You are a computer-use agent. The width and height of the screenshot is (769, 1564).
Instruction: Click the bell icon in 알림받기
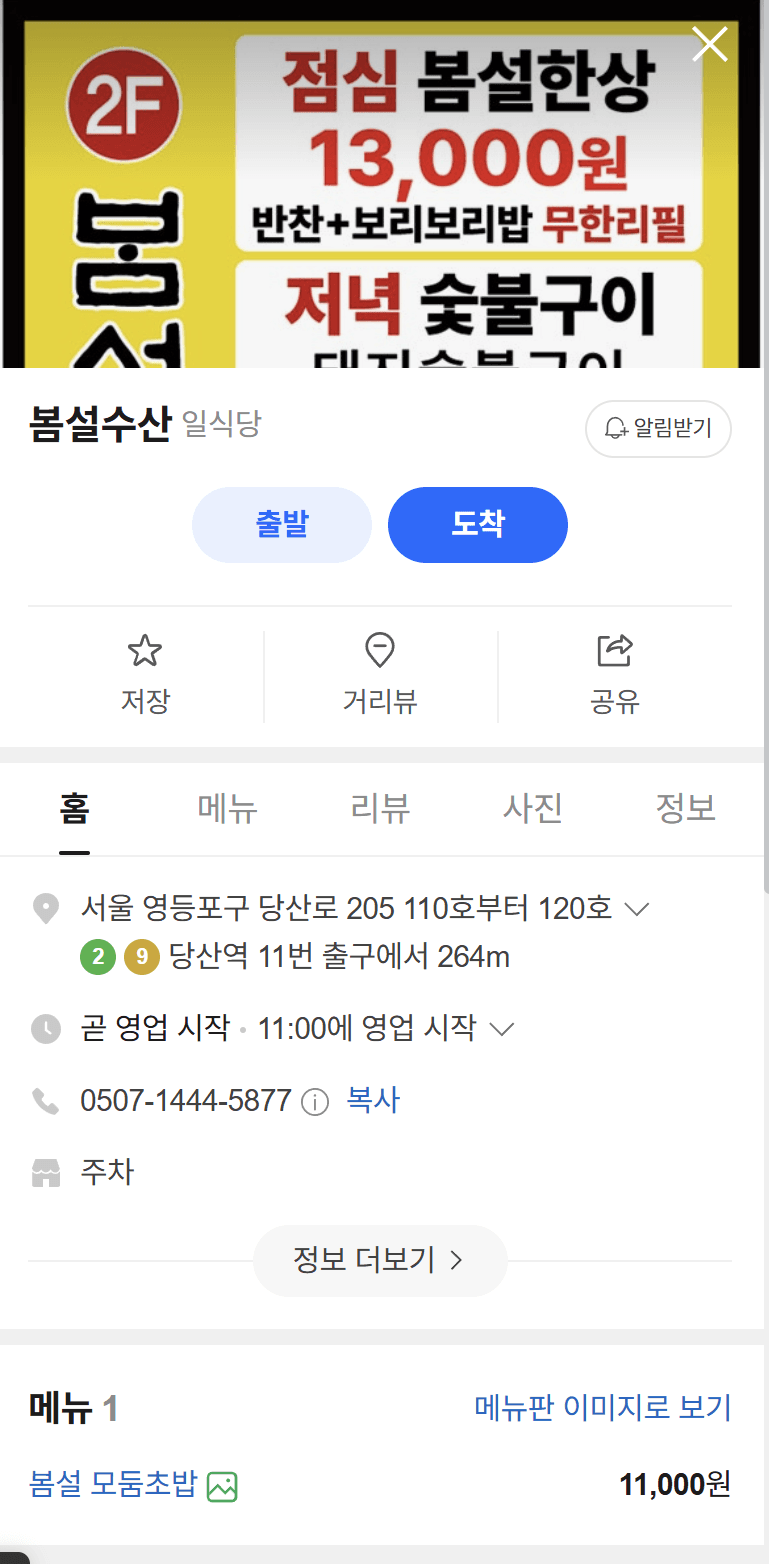click(x=617, y=428)
